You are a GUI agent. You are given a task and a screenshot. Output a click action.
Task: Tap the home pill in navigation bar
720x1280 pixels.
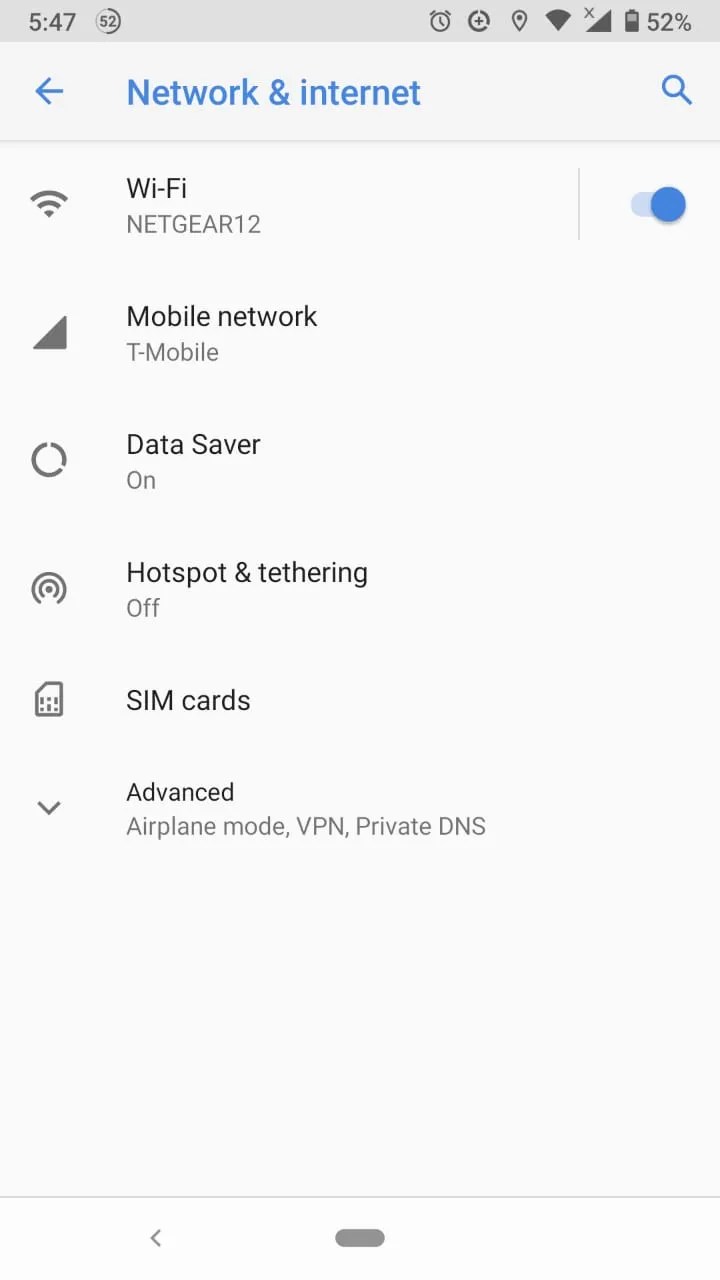359,1237
